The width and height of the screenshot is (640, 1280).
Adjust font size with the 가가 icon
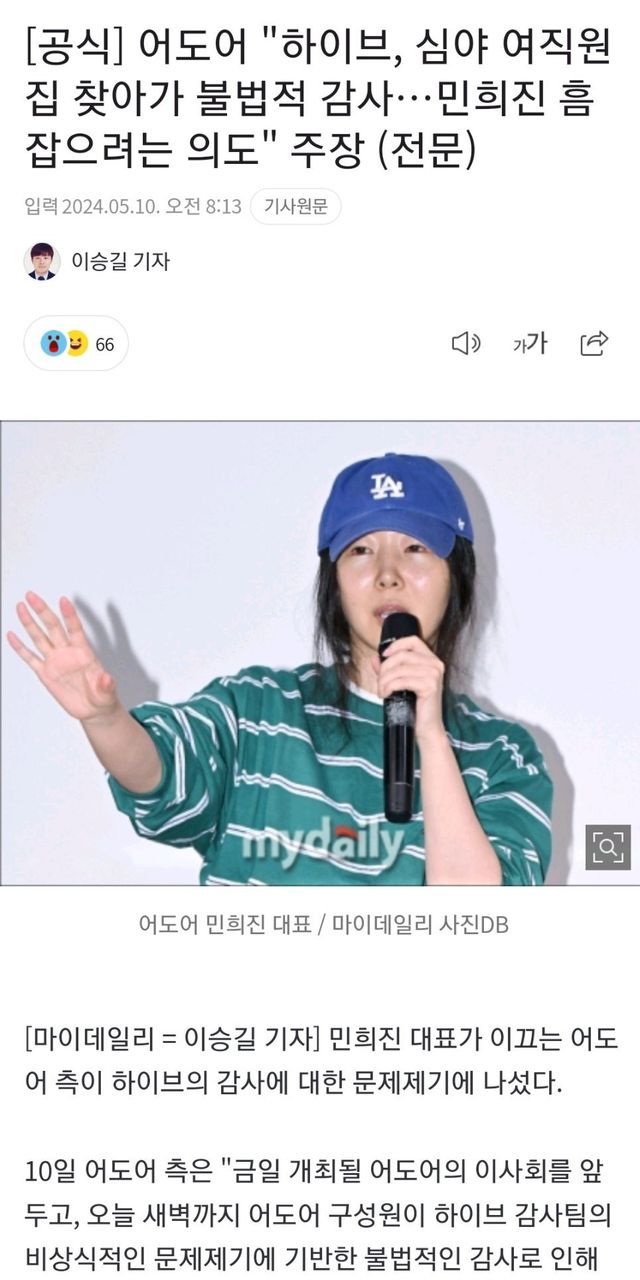tap(530, 344)
